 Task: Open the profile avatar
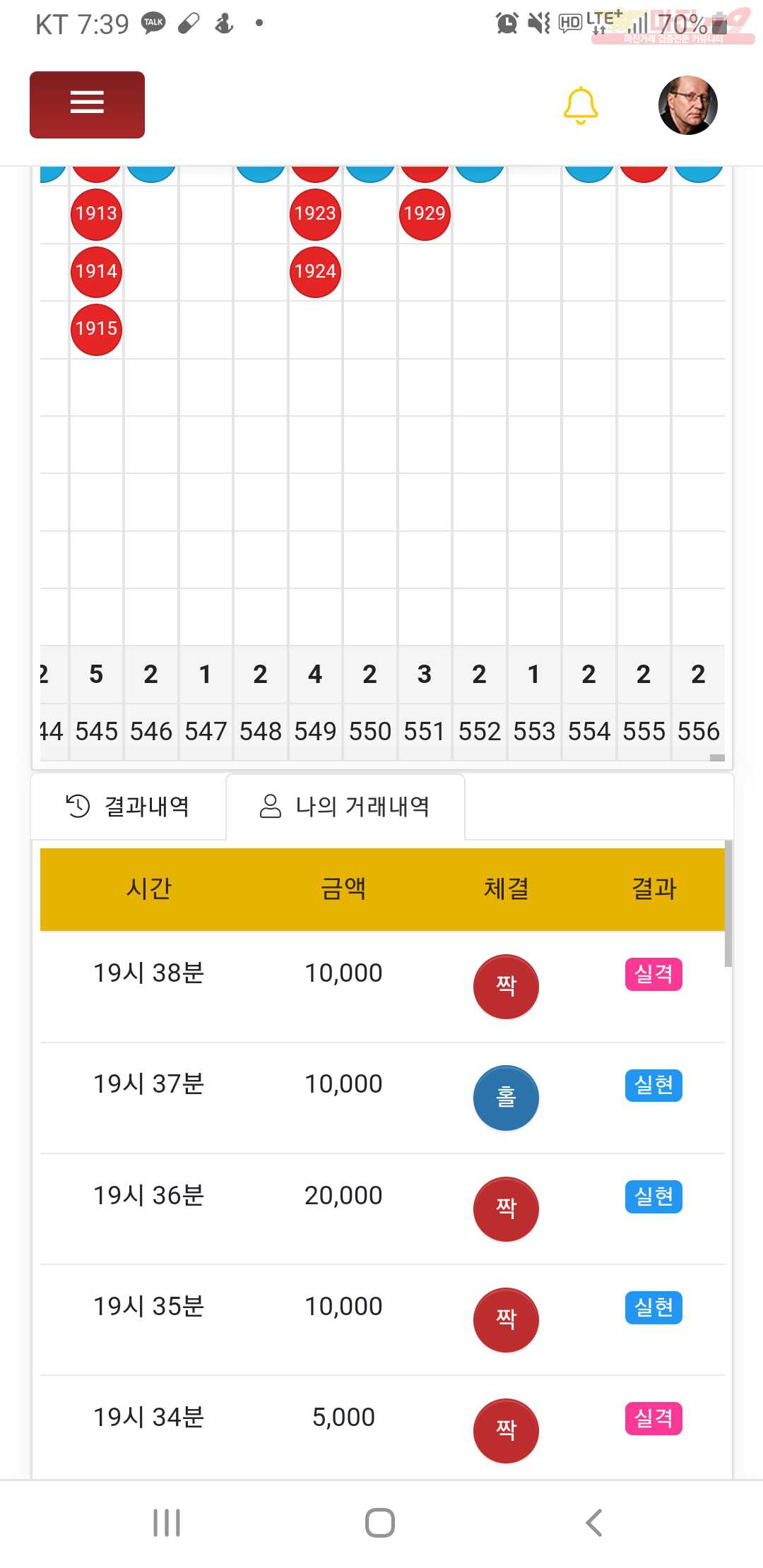688,105
